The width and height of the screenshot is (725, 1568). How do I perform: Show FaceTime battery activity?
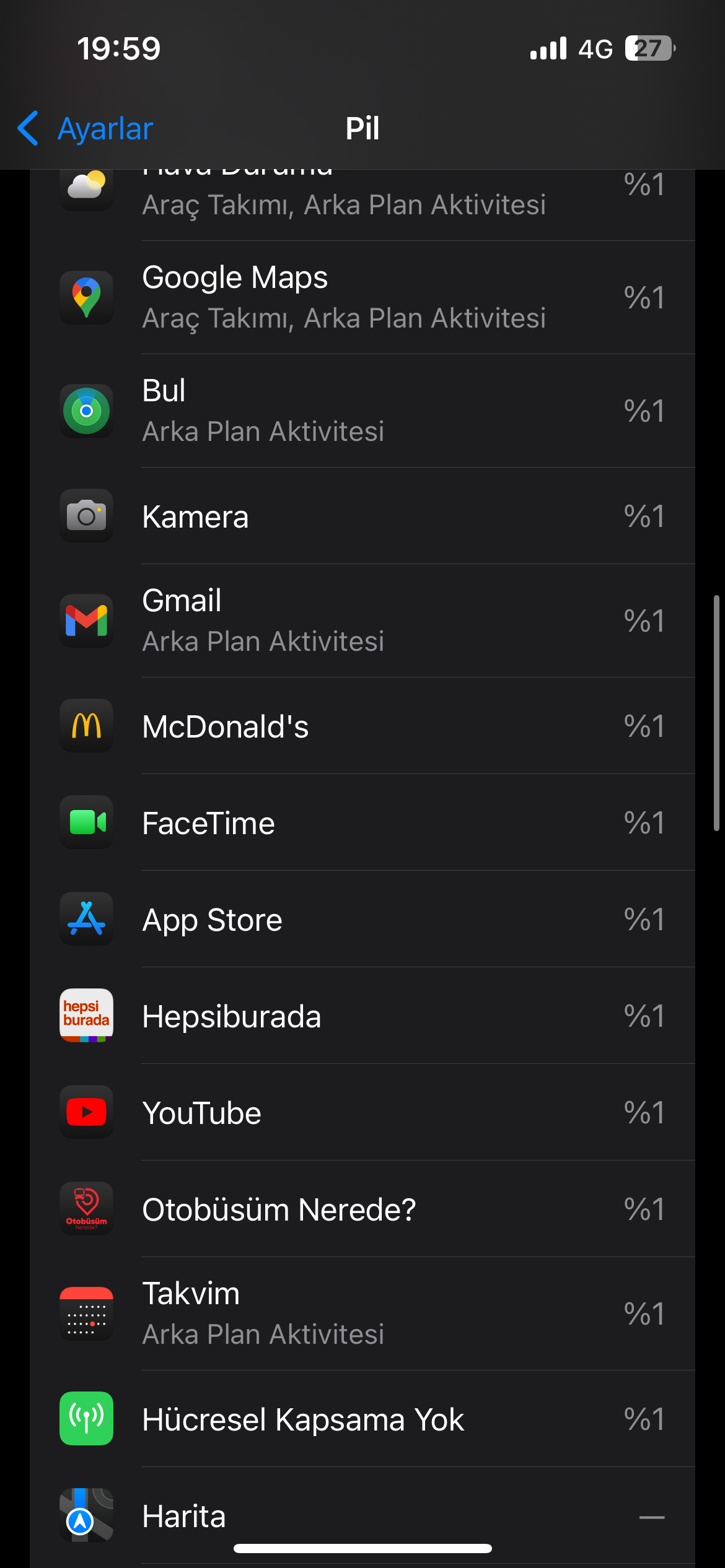362,823
